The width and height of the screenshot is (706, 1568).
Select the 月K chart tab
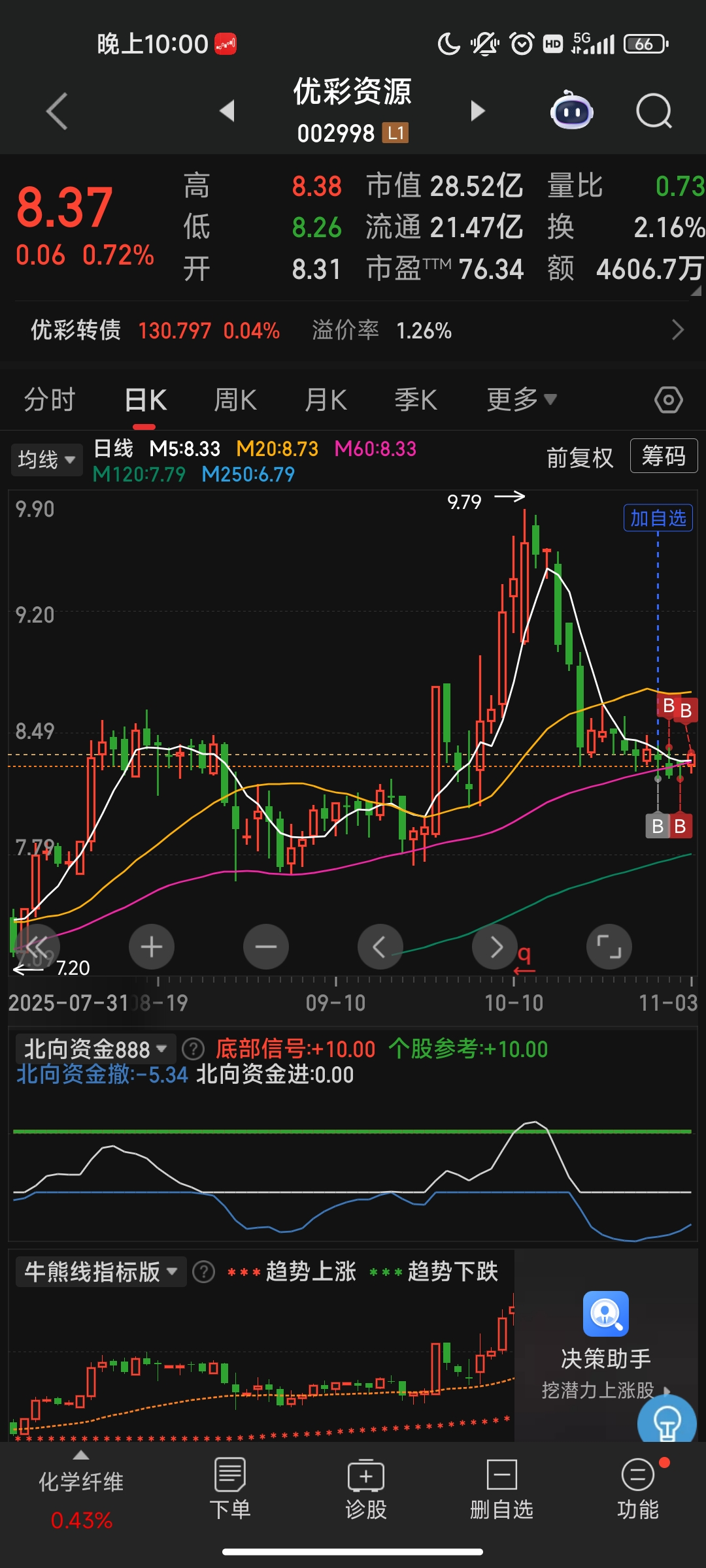(326, 400)
